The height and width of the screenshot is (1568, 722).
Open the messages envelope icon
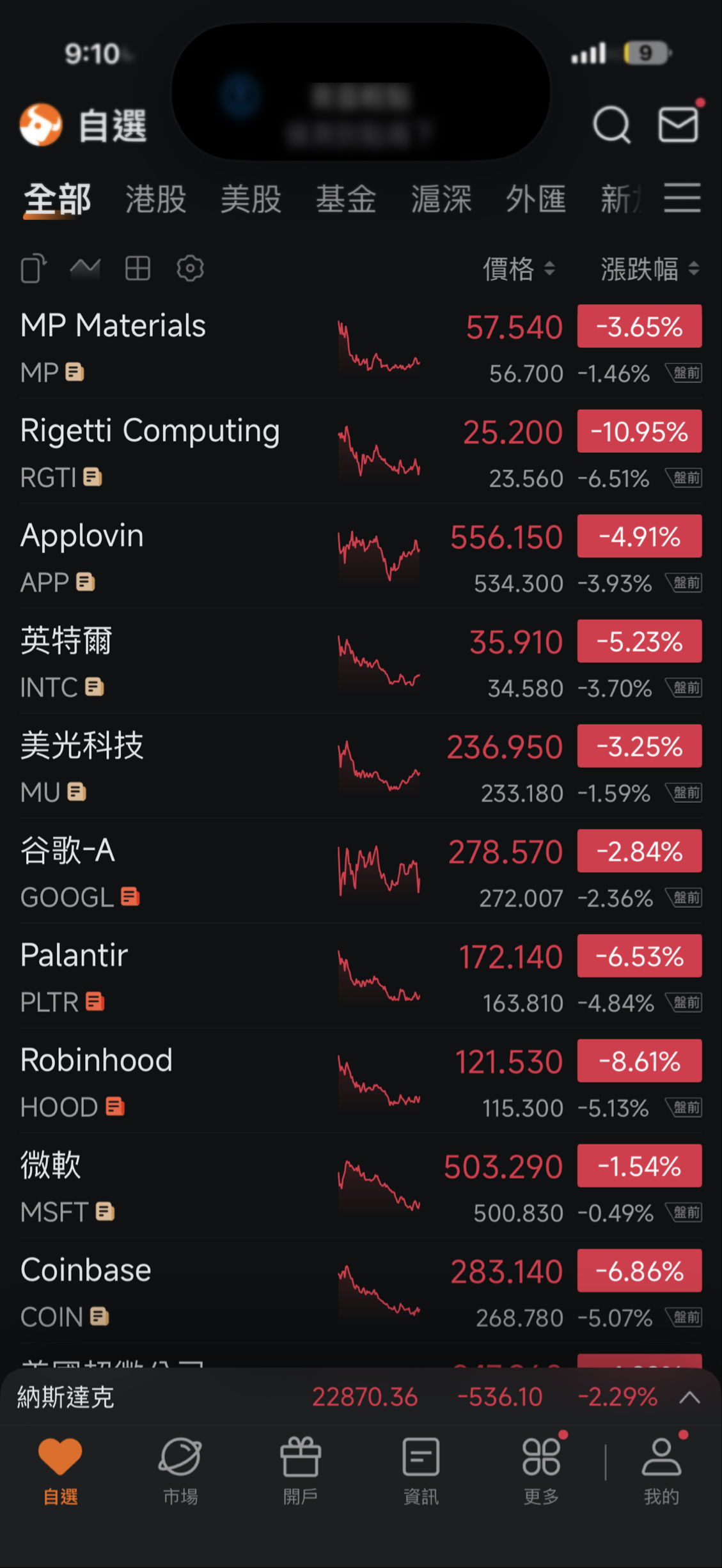[678, 125]
